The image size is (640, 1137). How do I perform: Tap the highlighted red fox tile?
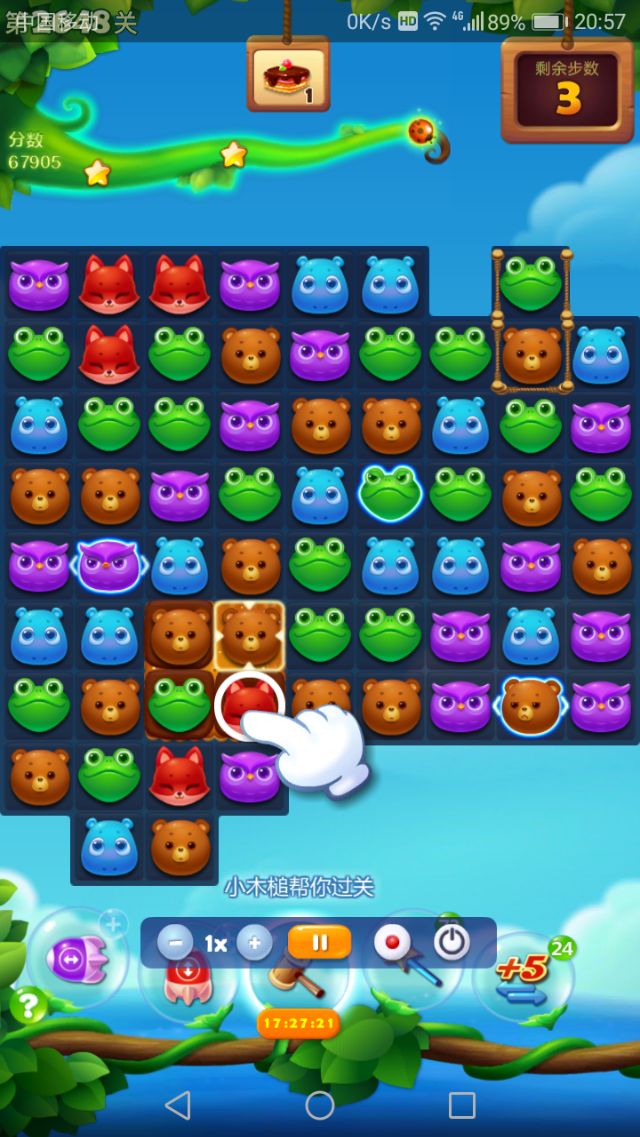coord(247,703)
